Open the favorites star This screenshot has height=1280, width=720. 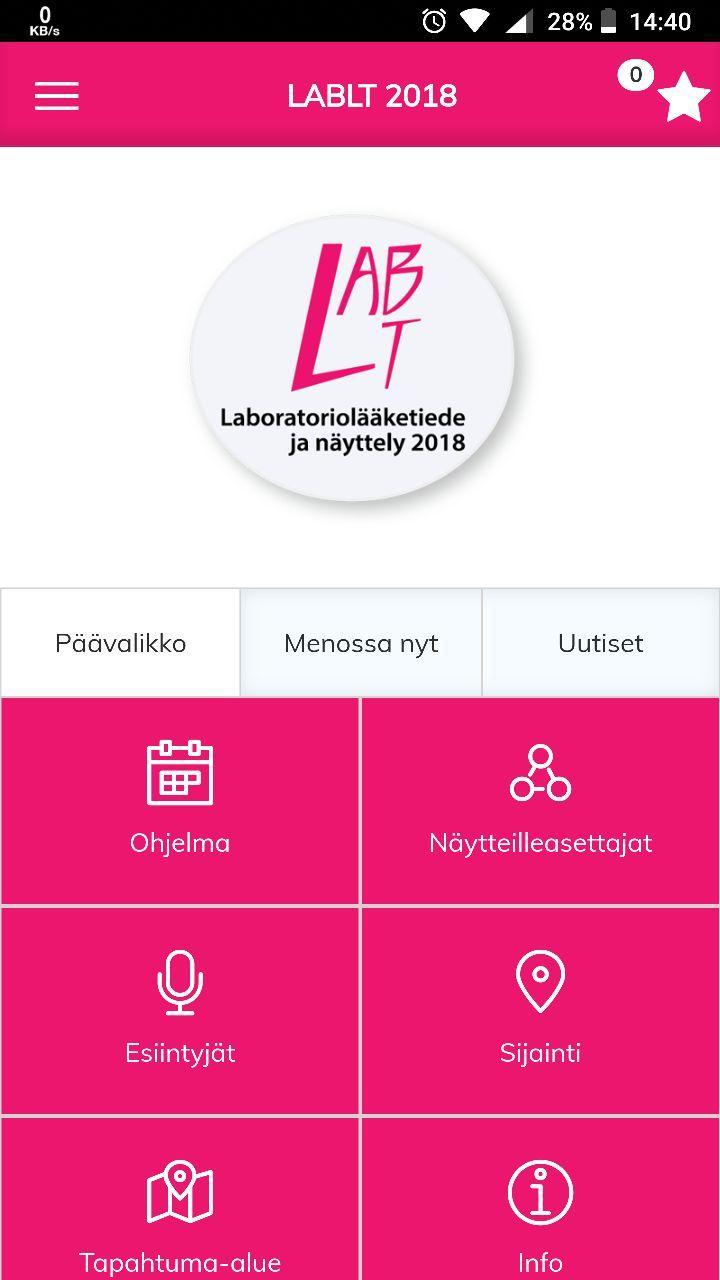tap(683, 97)
